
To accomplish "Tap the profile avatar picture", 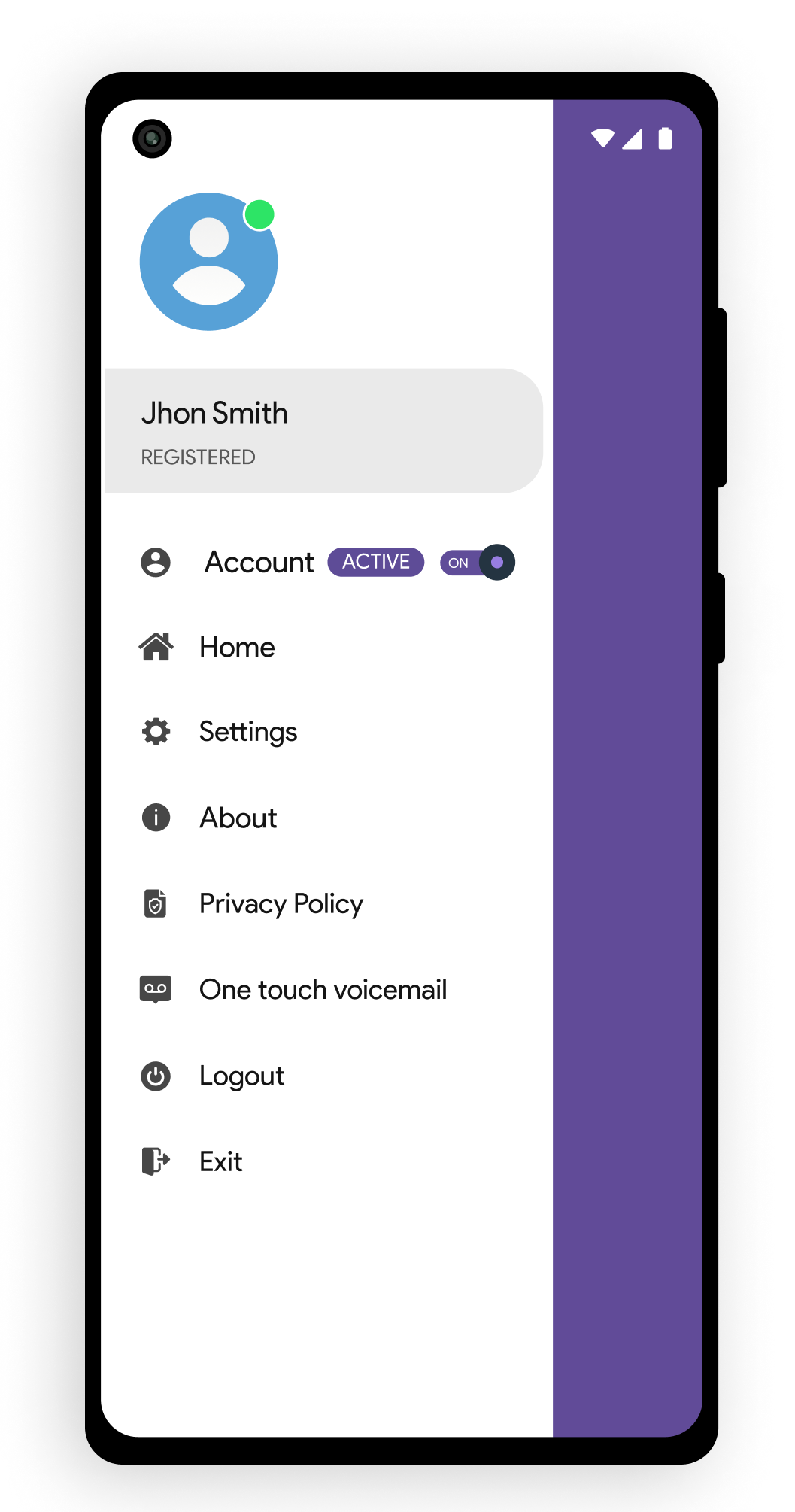I will coord(208,262).
